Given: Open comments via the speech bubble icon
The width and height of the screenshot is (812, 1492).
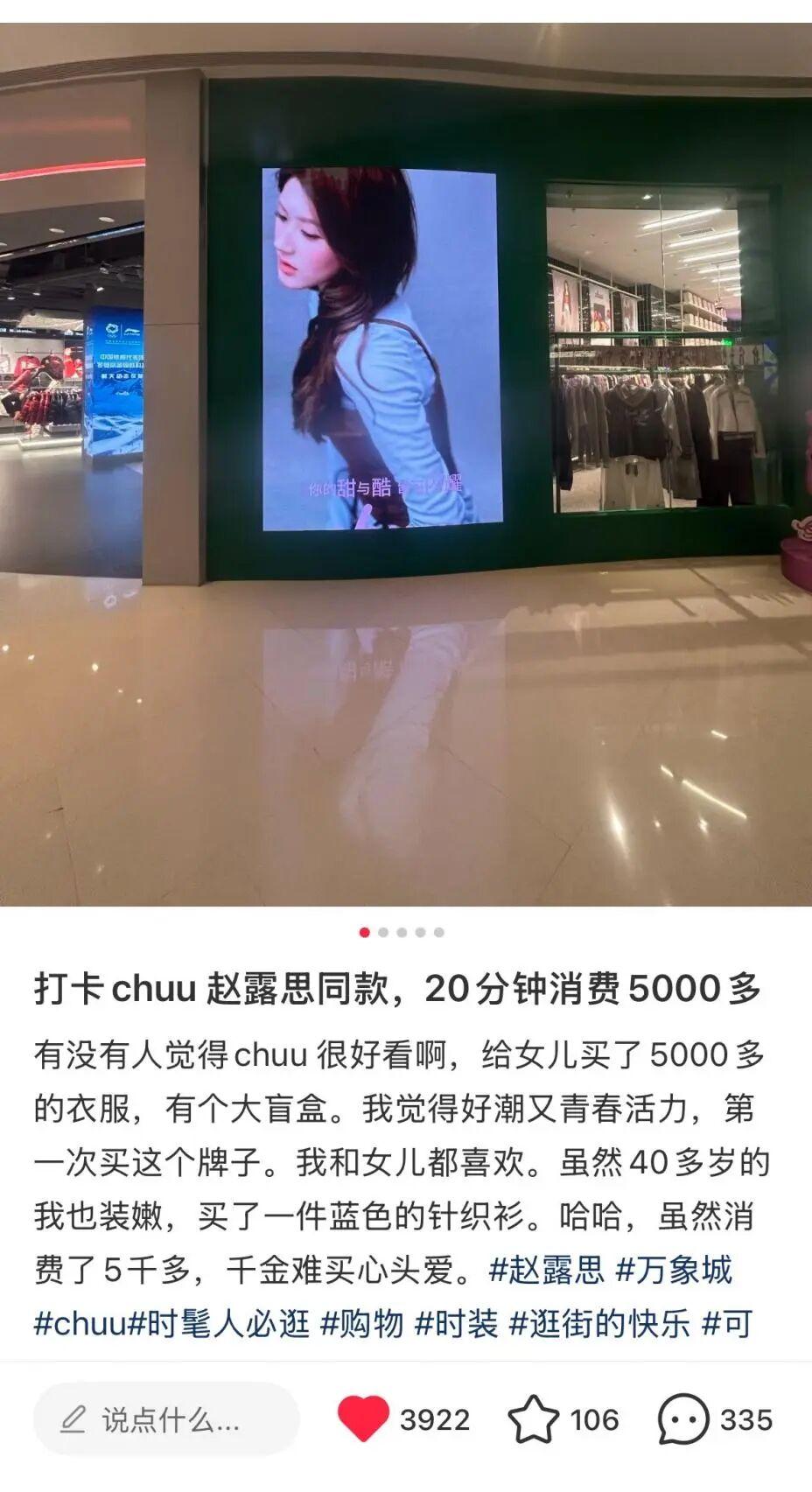Looking at the screenshot, I should (682, 1418).
